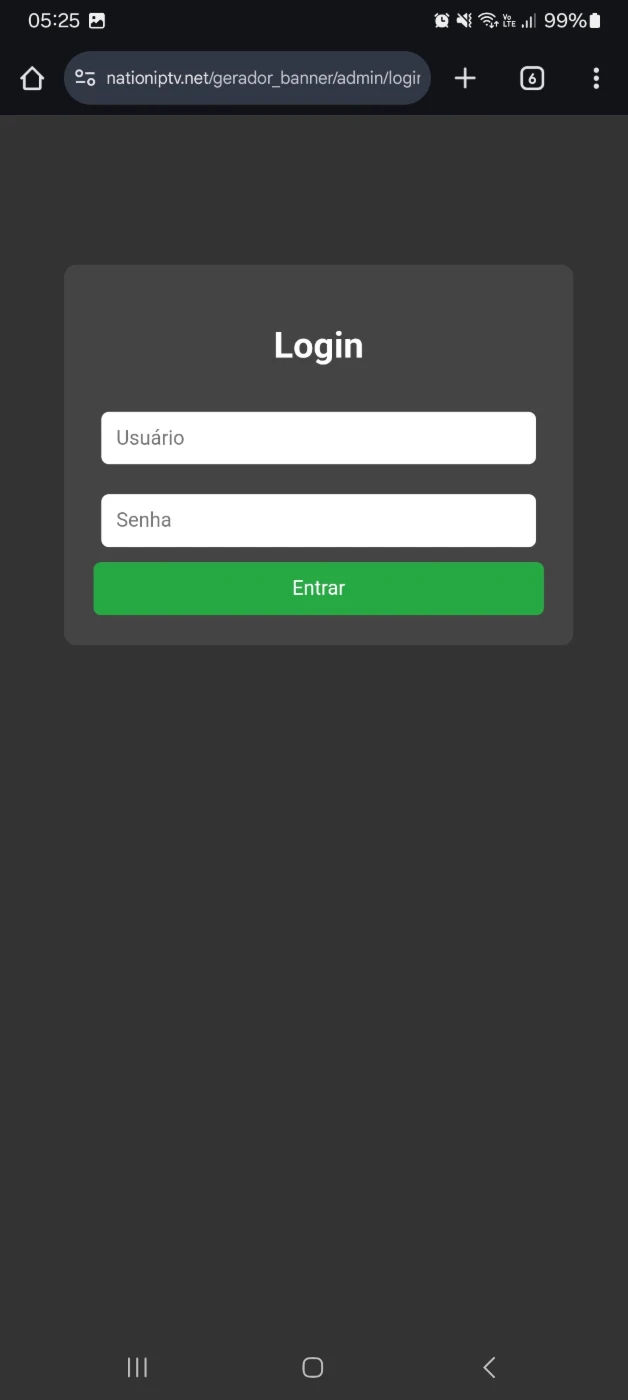Open the tab switcher showing 6 tabs
Screen dimensions: 628x1400
click(x=532, y=78)
